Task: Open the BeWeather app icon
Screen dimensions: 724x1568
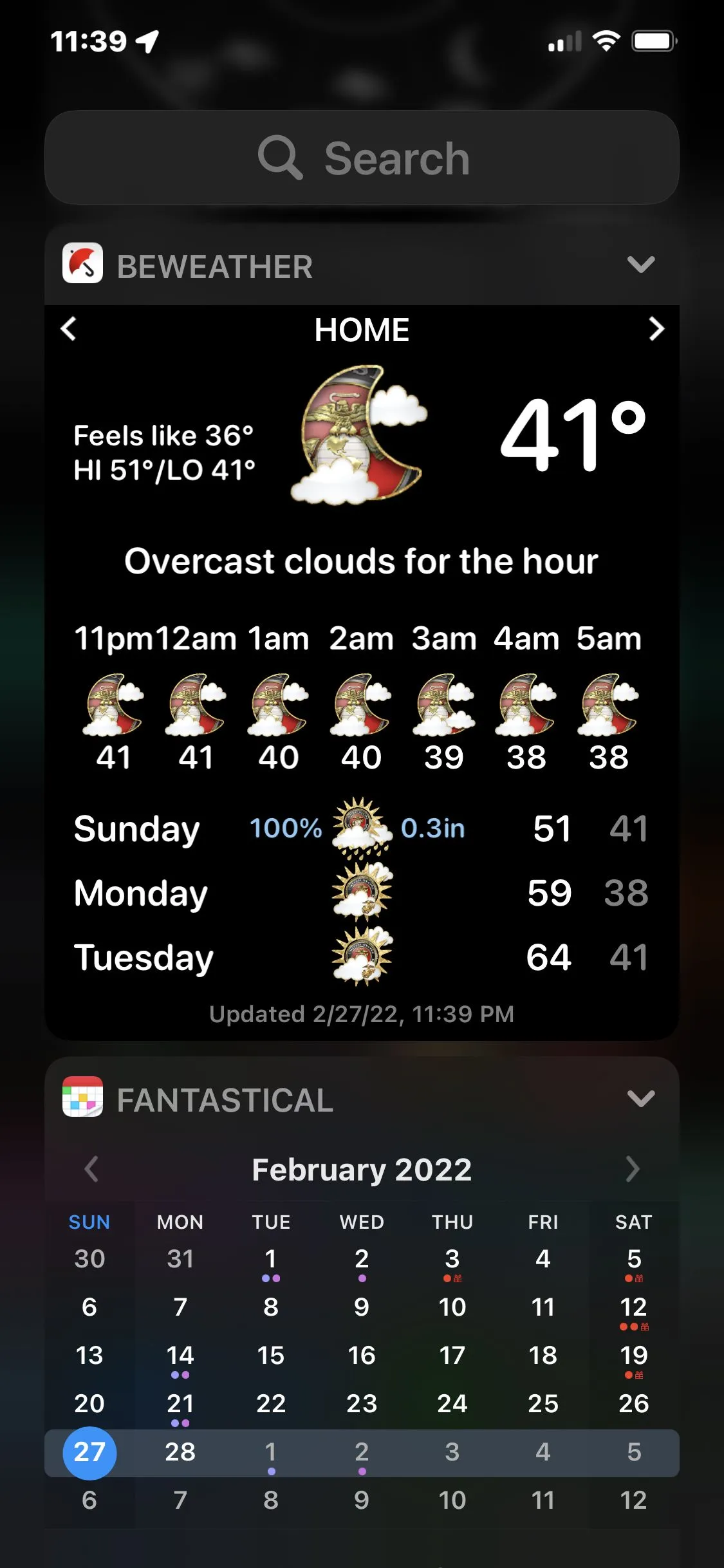Action: click(x=82, y=263)
